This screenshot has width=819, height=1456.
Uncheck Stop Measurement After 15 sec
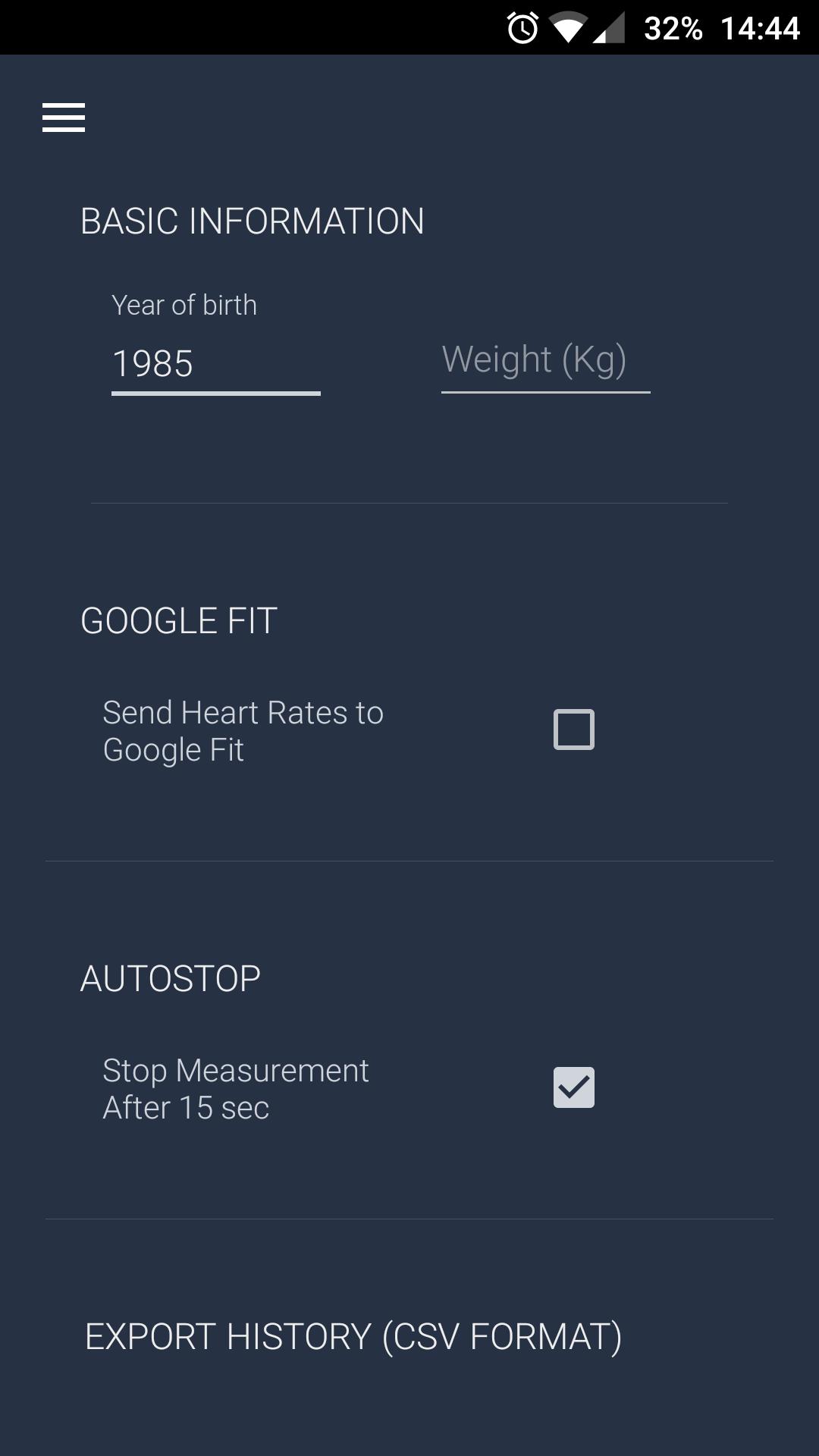574,1087
